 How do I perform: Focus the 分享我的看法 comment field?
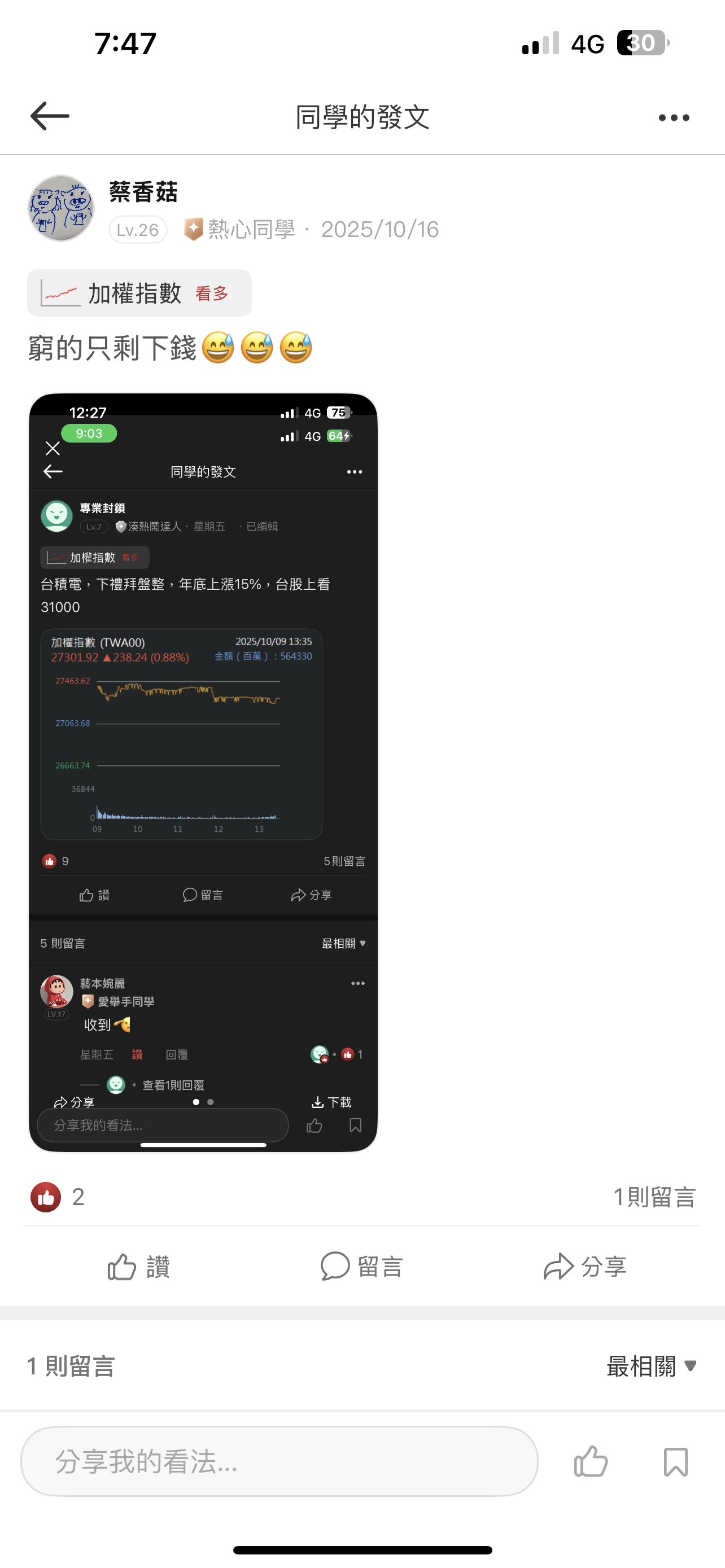click(x=279, y=1461)
